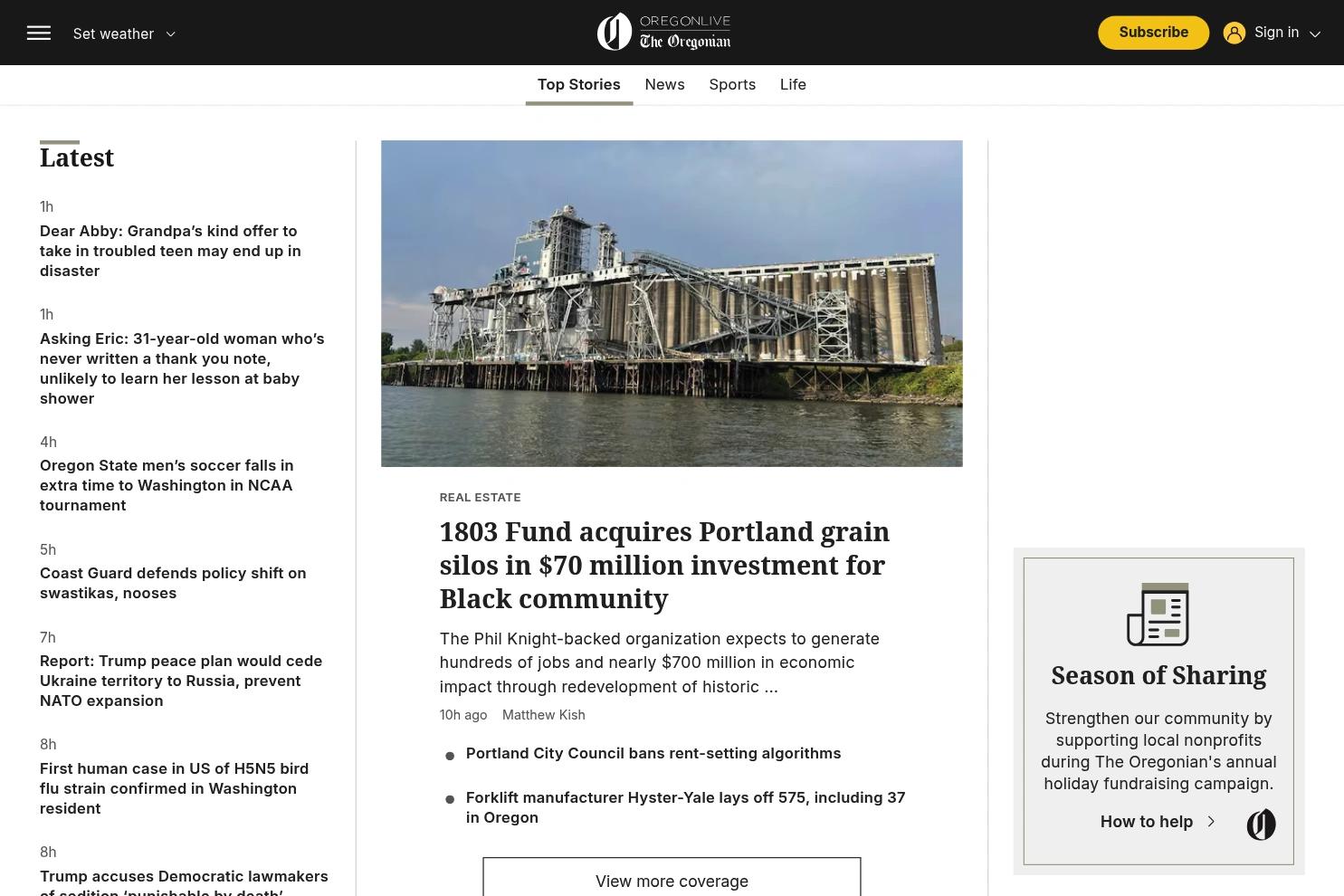This screenshot has height=896, width=1344.
Task: Expand the Set weather dropdown
Action: point(124,33)
